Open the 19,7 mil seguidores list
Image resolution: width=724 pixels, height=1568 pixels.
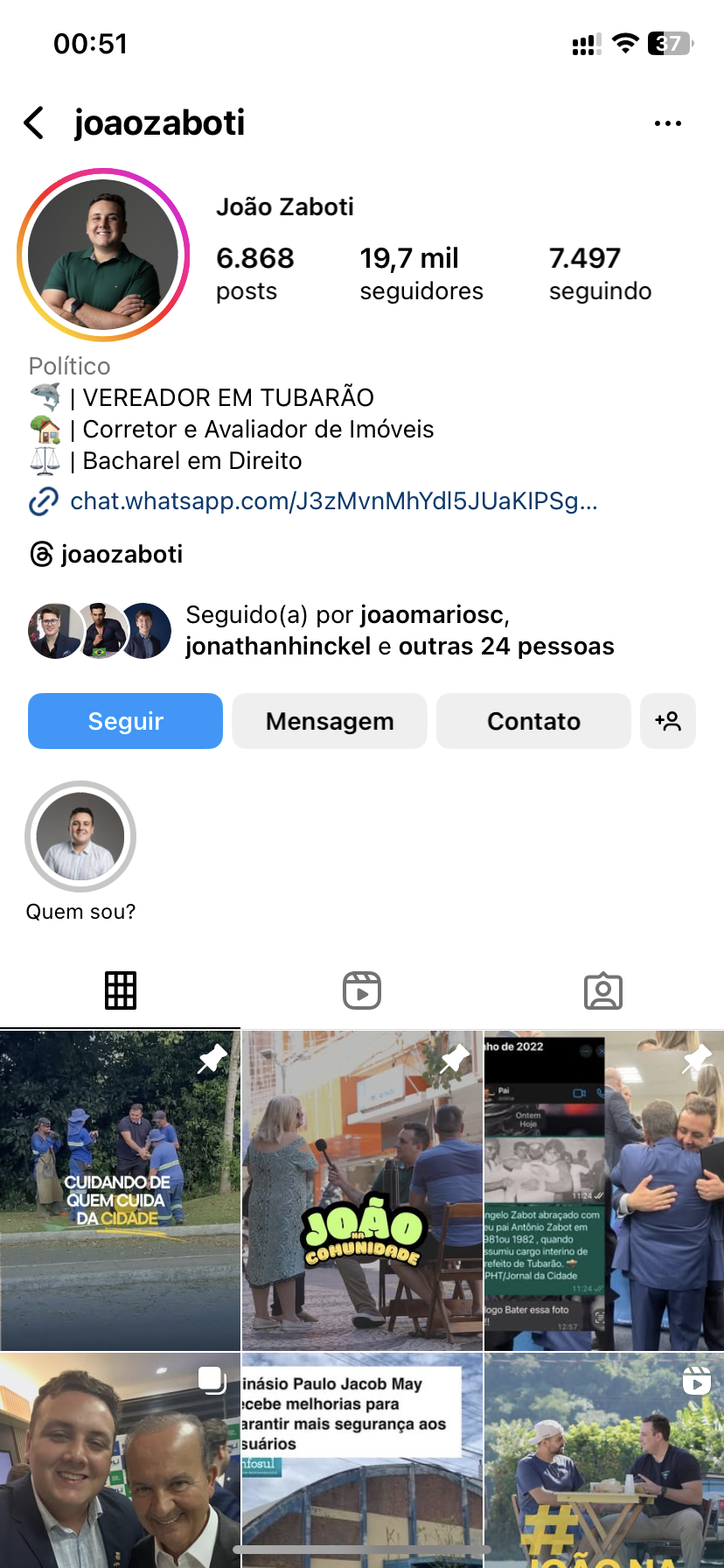click(x=421, y=273)
